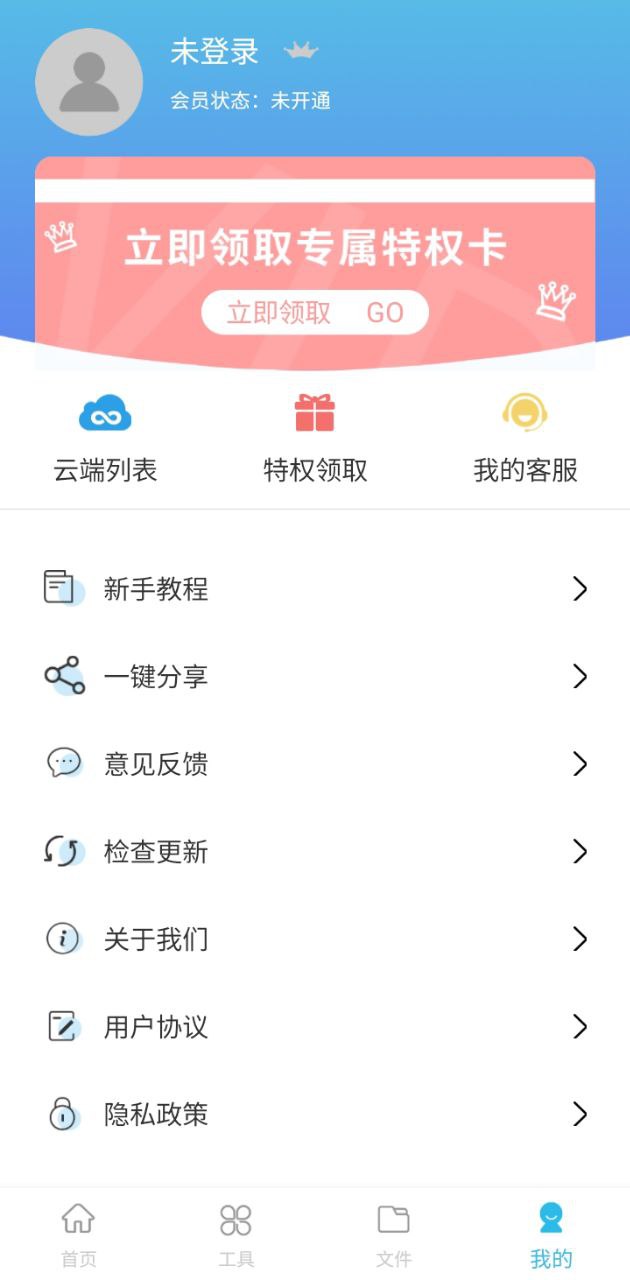The width and height of the screenshot is (630, 1280).
Task: Open 特权领取 gift shortcut
Action: pyautogui.click(x=315, y=440)
